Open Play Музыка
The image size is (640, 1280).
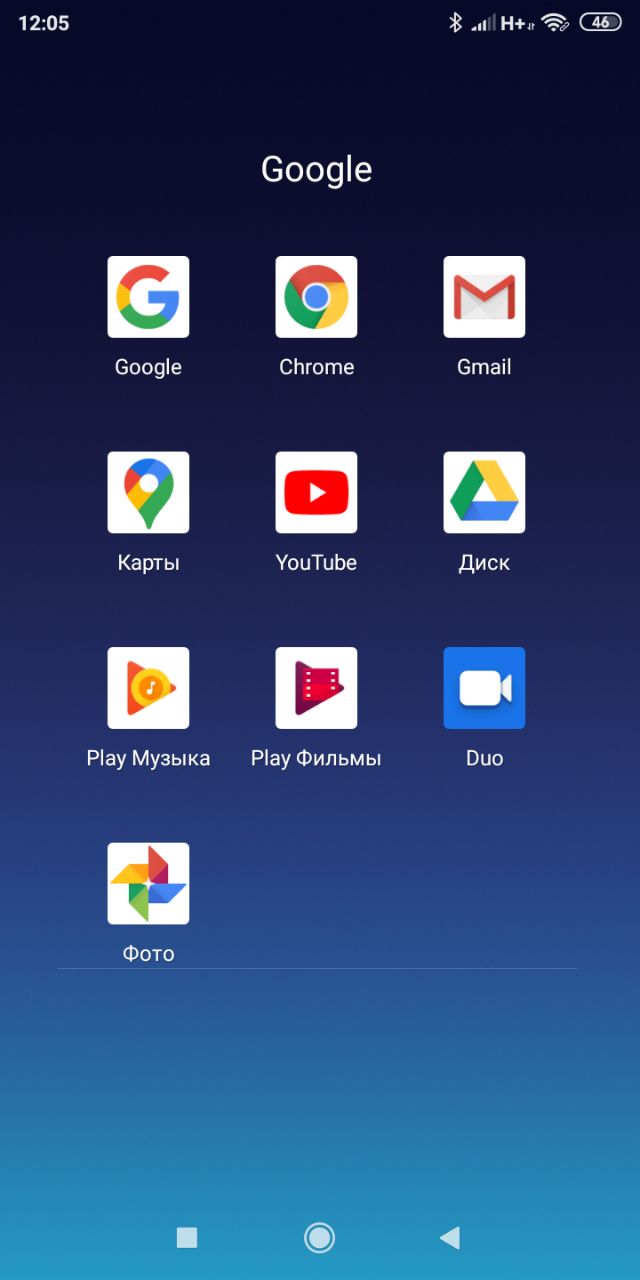(148, 688)
